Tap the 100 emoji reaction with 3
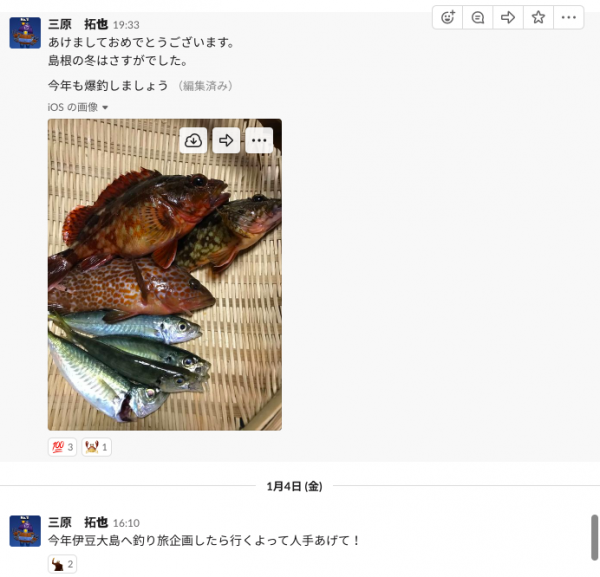Image resolution: width=600 pixels, height=577 pixels. tap(62, 447)
